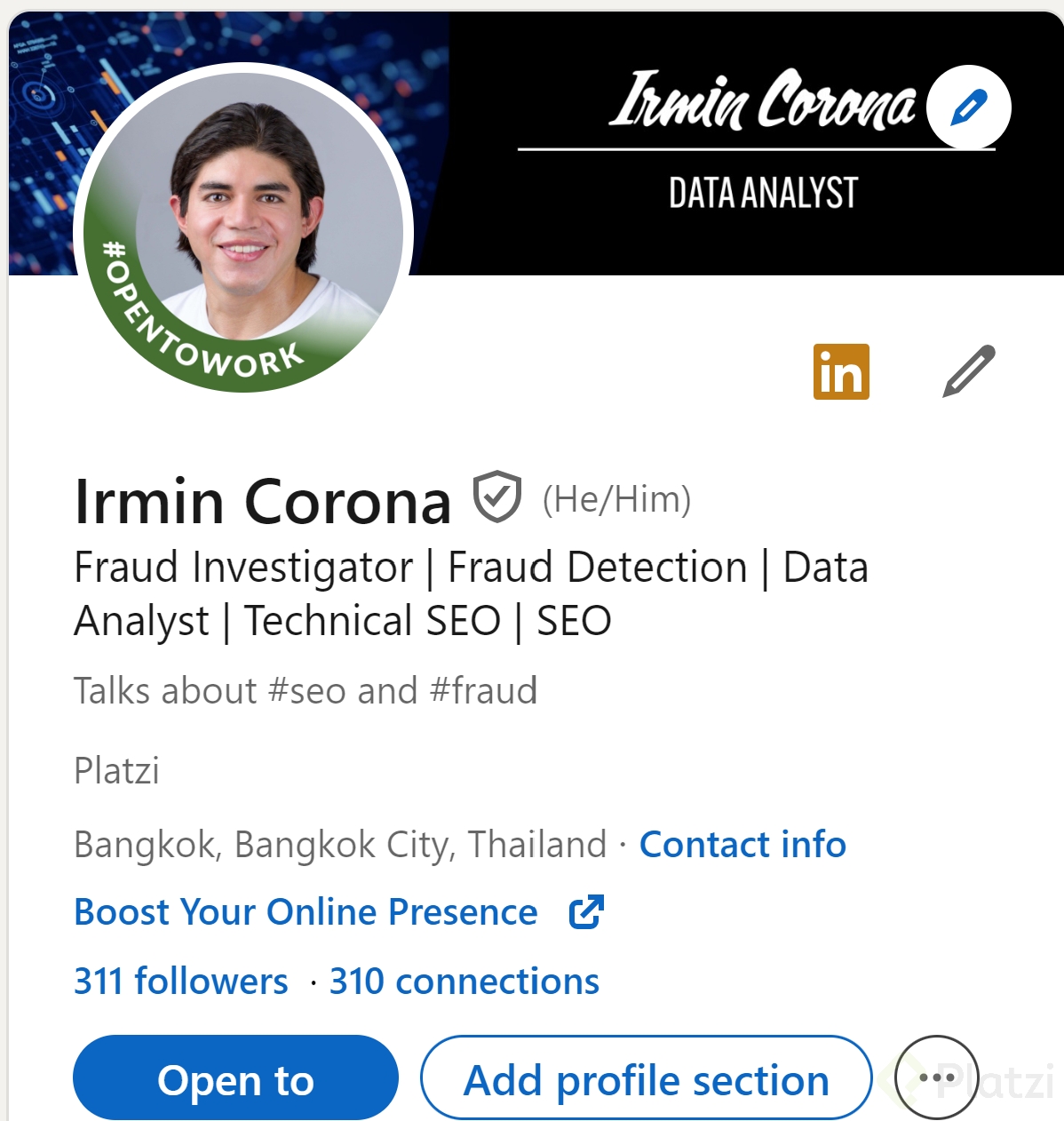Open the more options ellipsis menu
This screenshot has height=1121, width=1064.
pos(936,1077)
